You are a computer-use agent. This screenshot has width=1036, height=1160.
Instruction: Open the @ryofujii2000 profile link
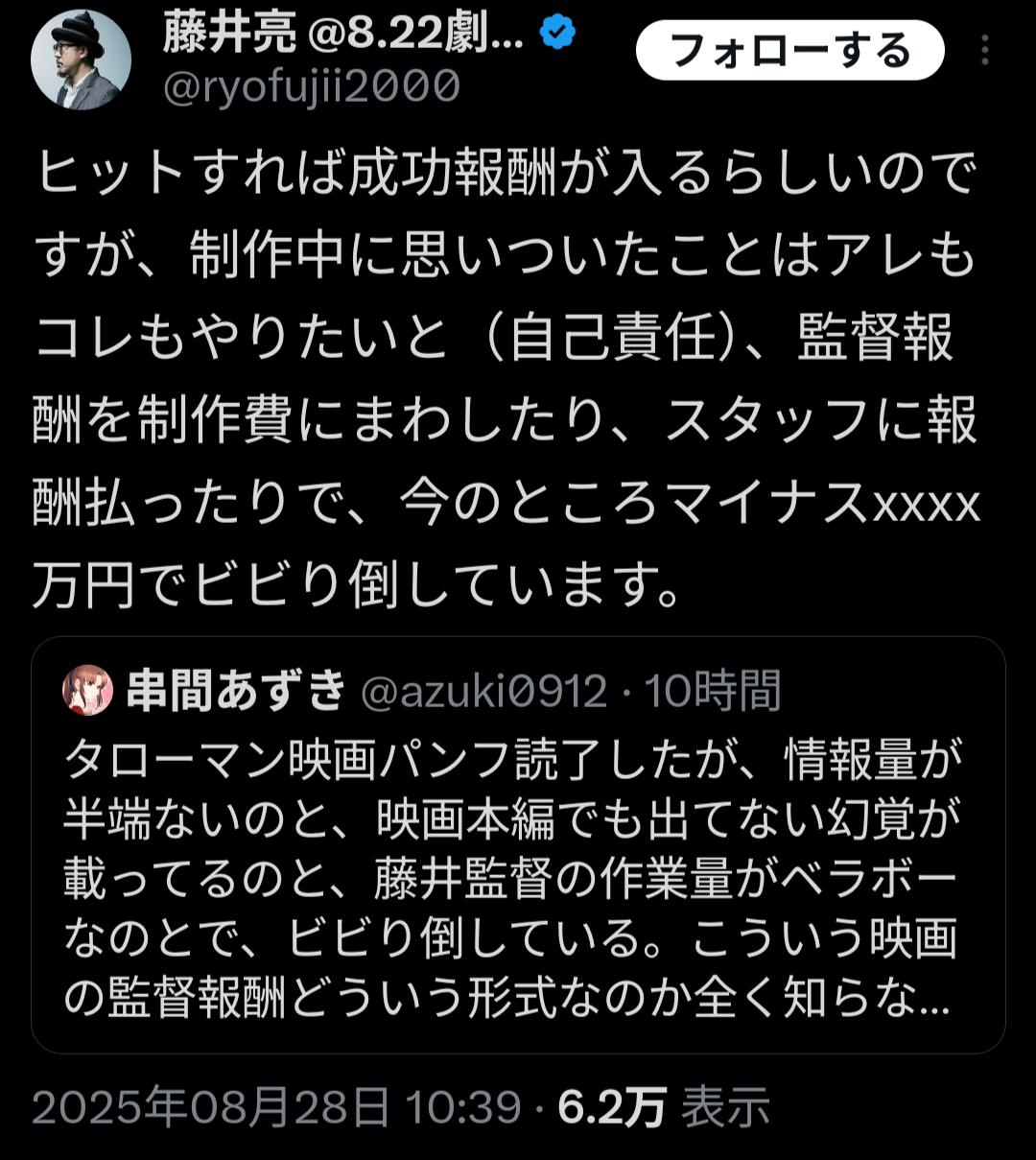tap(312, 86)
